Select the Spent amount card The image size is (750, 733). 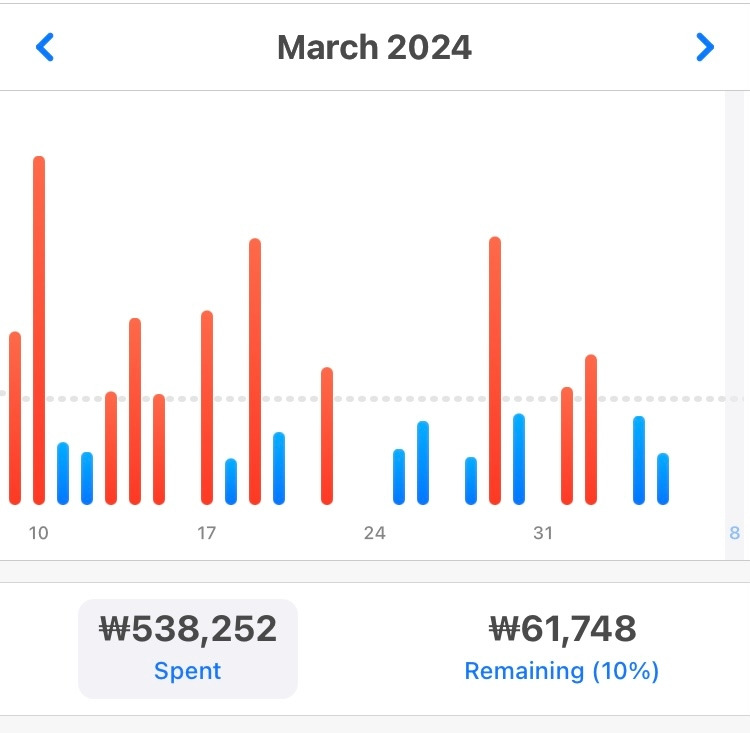188,648
